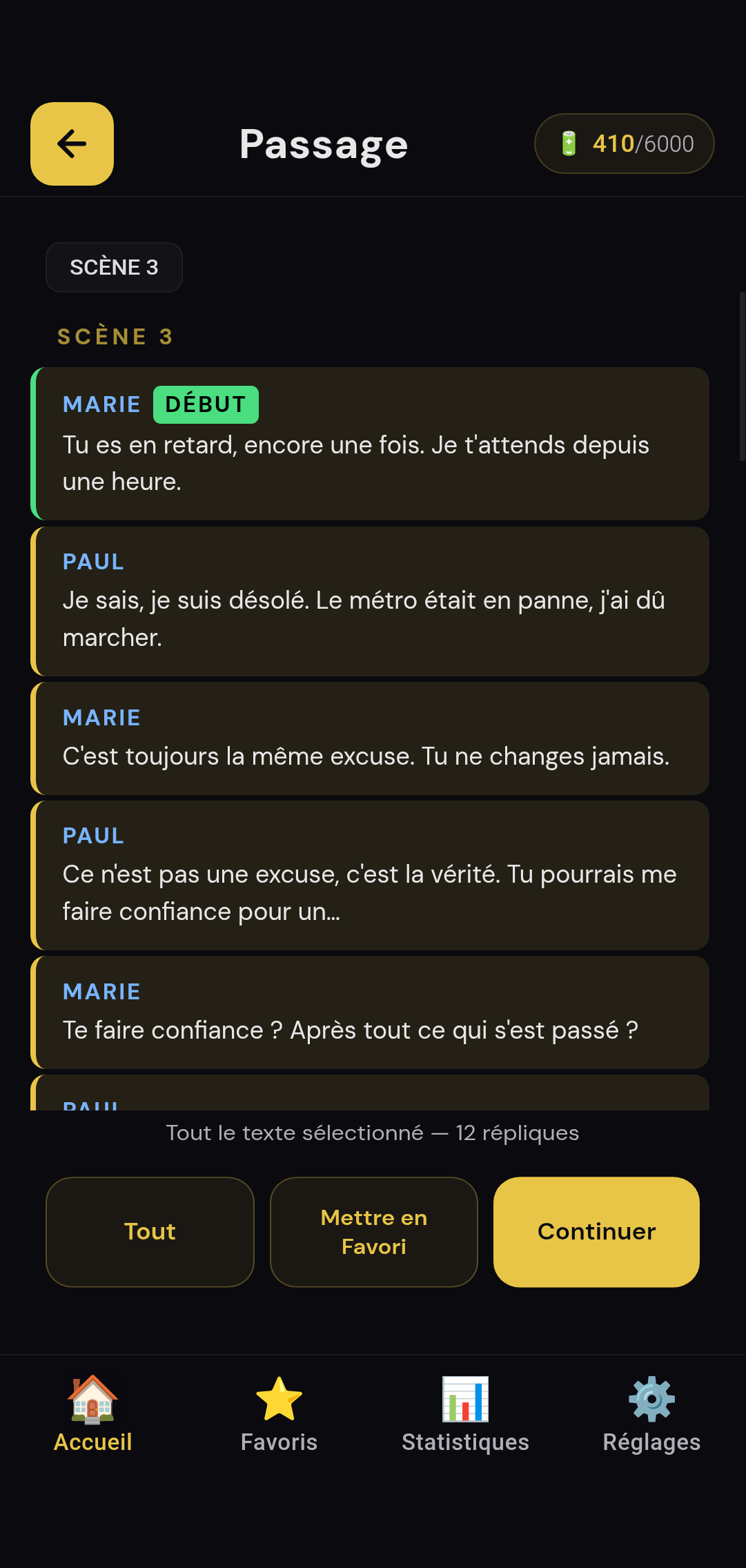Viewport: 746px width, 1568px height.
Task: Tap the SCÈNE 3 chip
Action: [114, 267]
